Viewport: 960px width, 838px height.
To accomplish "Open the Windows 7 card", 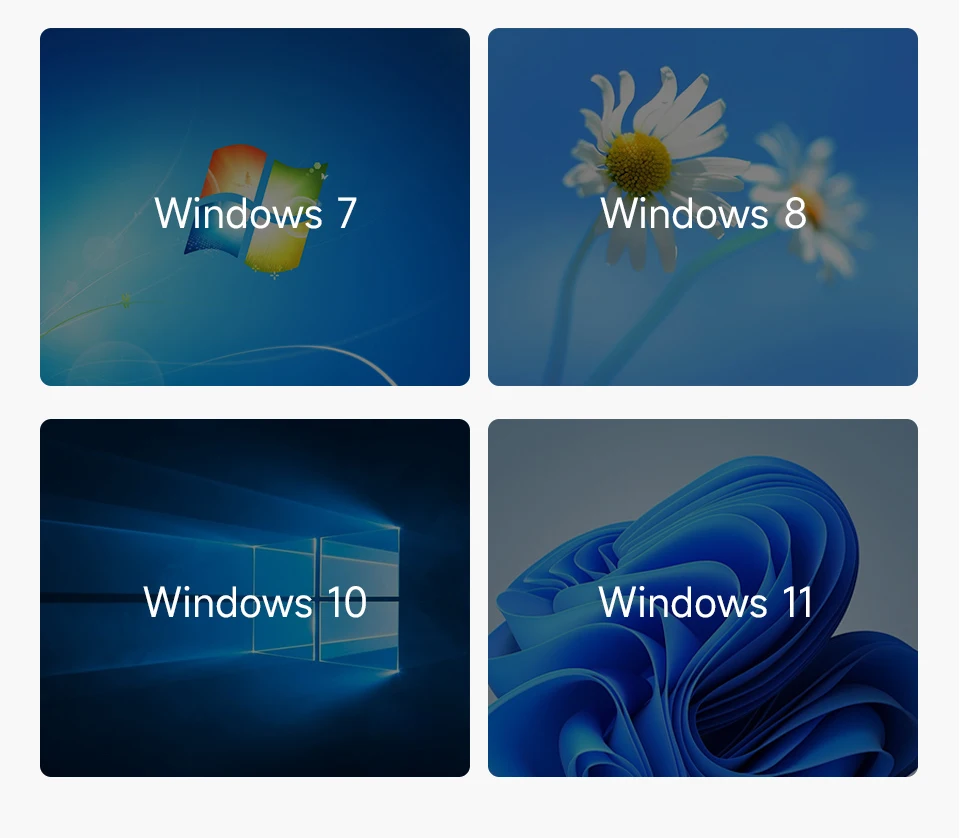I will pyautogui.click(x=255, y=207).
